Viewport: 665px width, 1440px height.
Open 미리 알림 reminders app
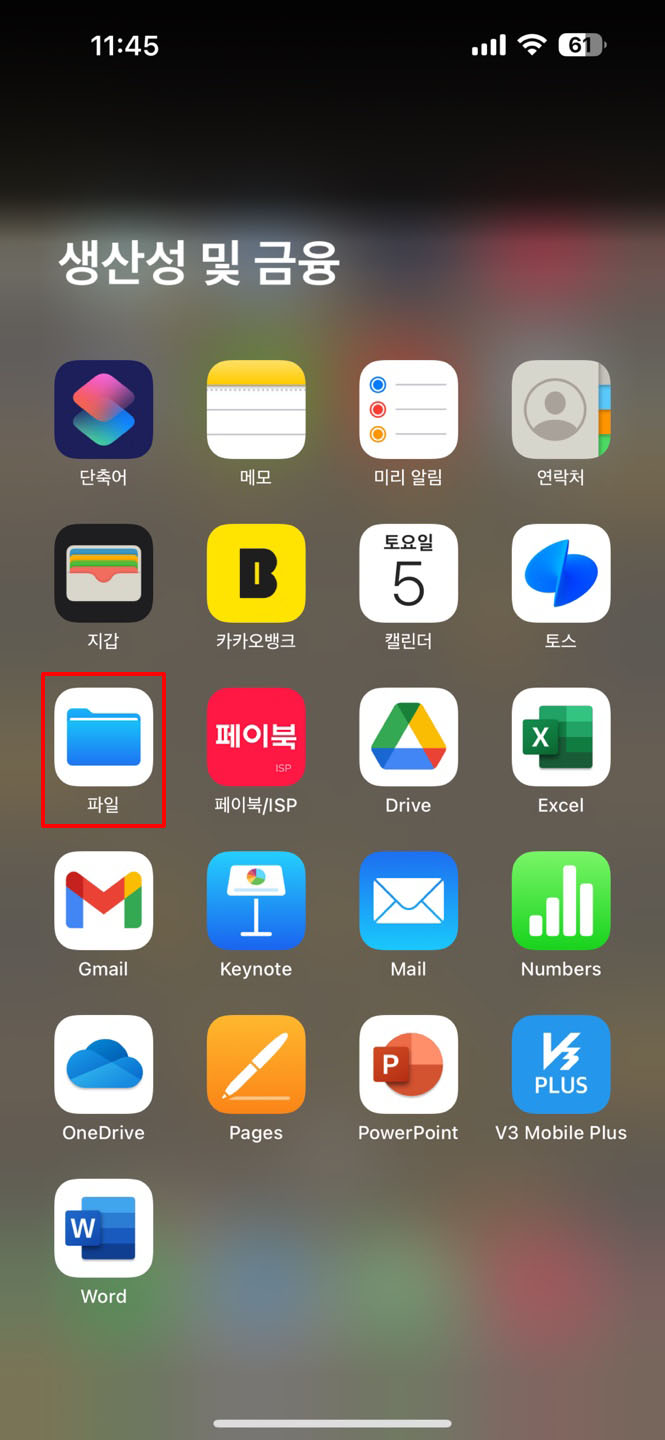408,410
